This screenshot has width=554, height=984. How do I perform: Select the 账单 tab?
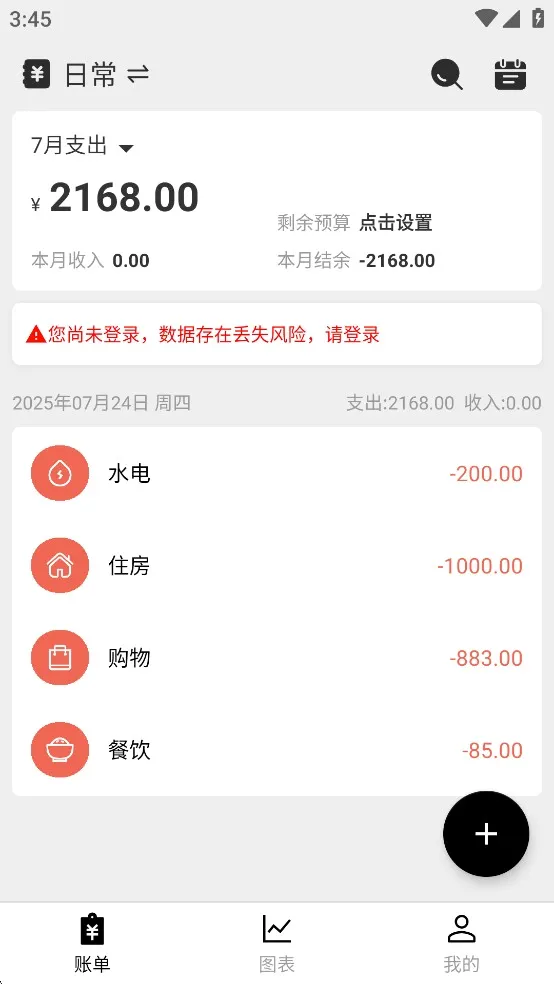[x=92, y=943]
